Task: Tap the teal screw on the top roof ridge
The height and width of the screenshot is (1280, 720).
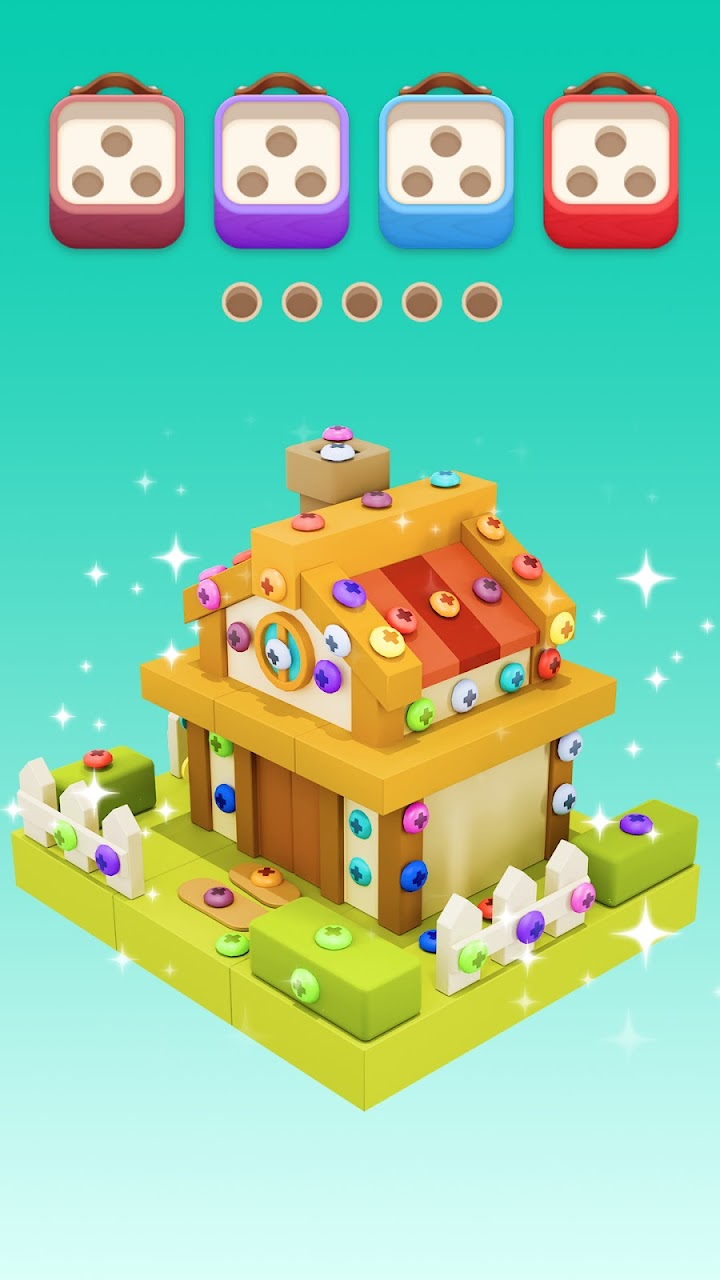Action: click(445, 479)
